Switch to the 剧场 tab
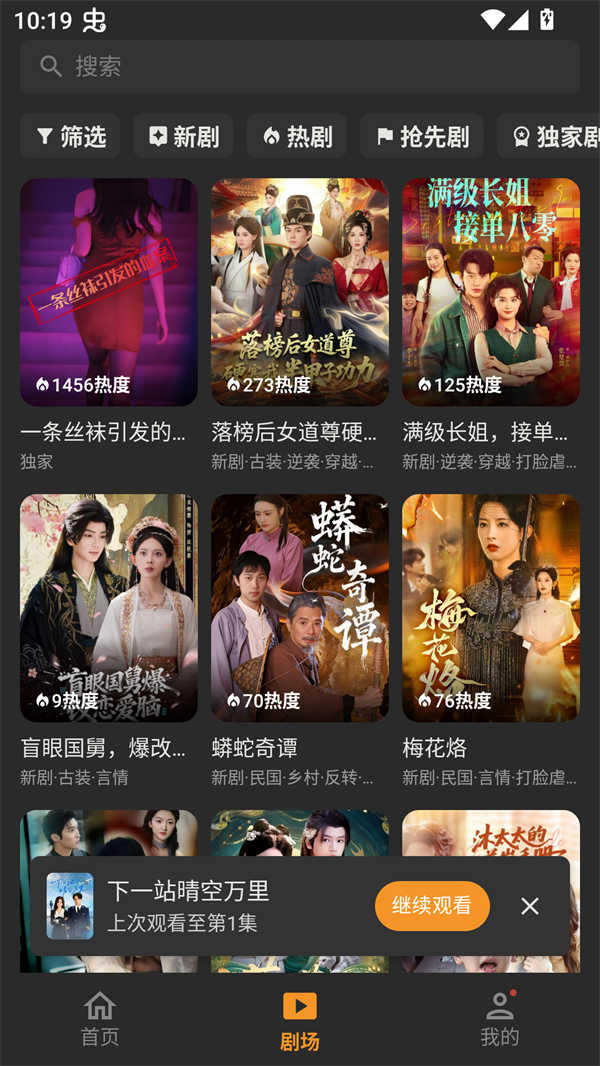The width and height of the screenshot is (600, 1066). pos(299,1018)
